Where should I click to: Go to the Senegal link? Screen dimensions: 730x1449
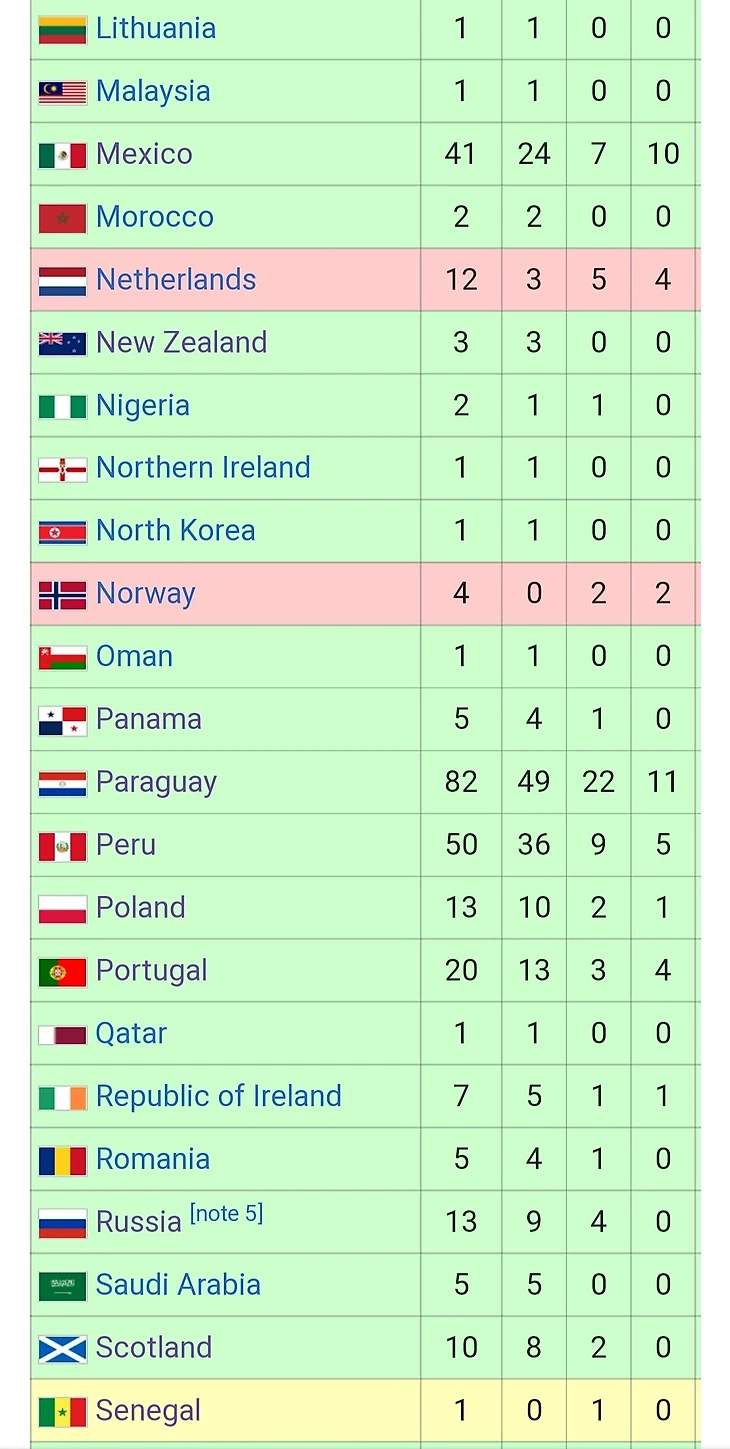(x=148, y=1411)
